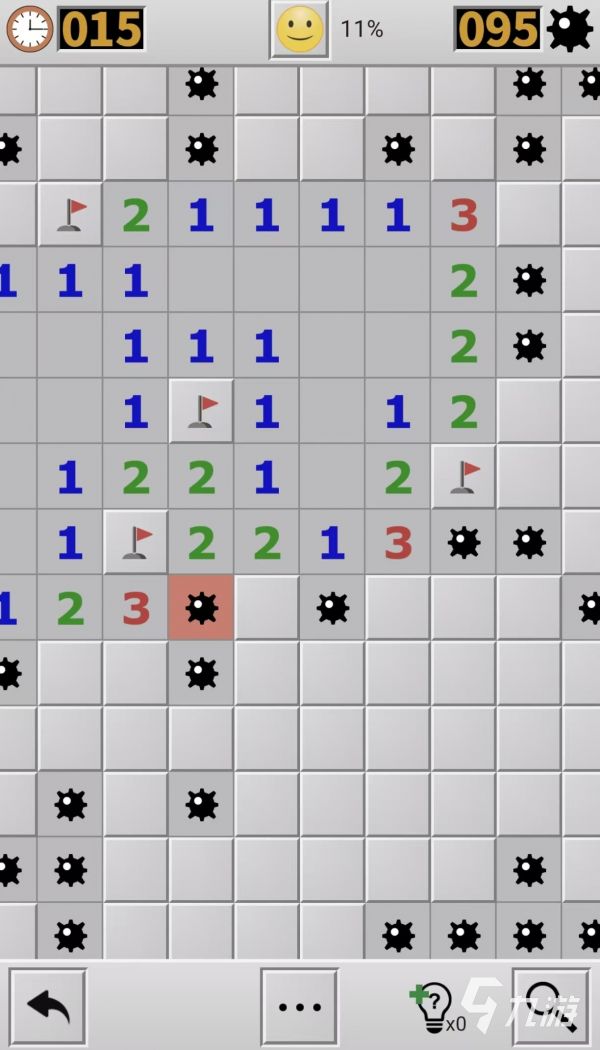Tap the smiley face to restart the game
Viewport: 600px width, 1050px height.
click(x=300, y=30)
